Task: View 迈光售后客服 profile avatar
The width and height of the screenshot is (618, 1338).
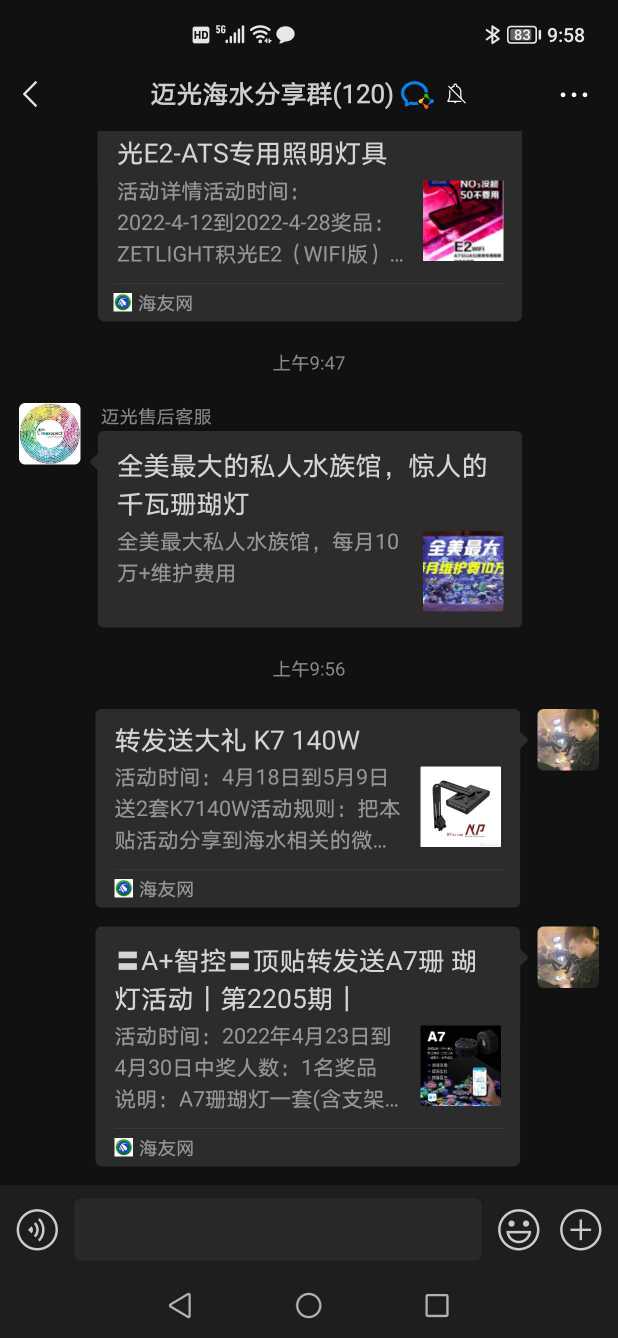Action: point(50,434)
